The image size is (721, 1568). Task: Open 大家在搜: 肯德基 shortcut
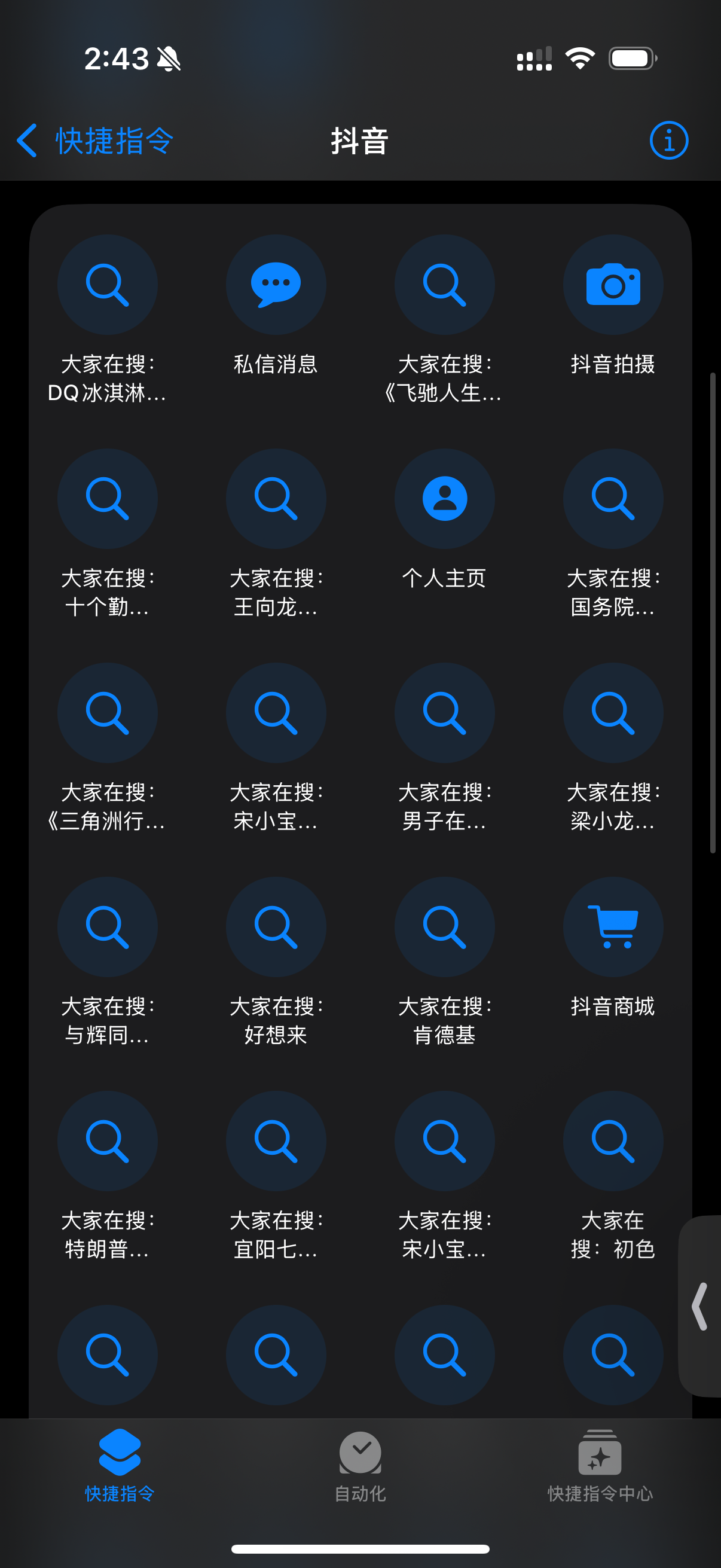tap(444, 927)
